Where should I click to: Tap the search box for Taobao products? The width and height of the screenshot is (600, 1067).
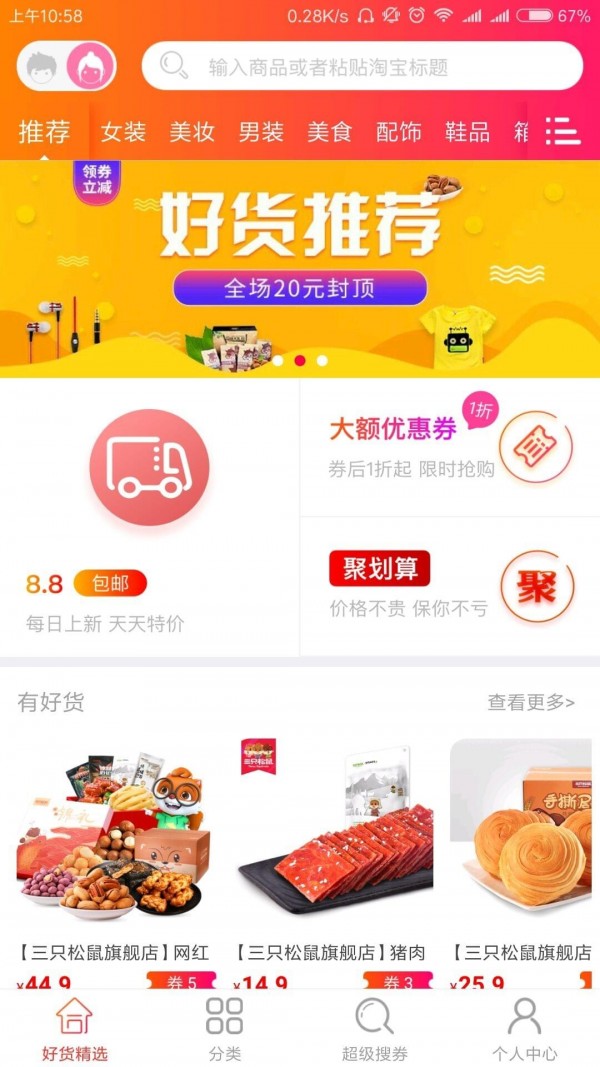(x=362, y=67)
